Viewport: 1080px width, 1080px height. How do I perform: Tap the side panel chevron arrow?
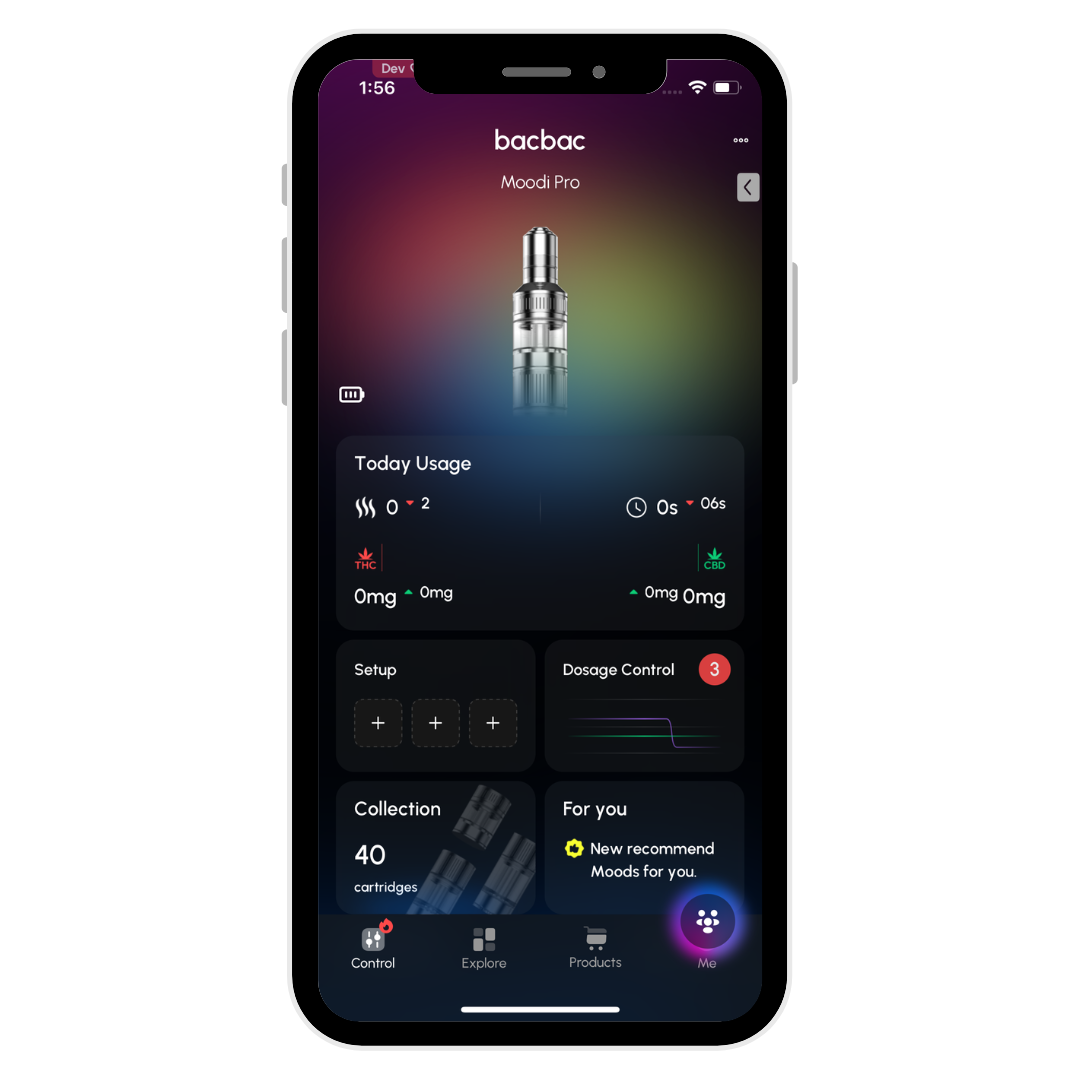point(748,187)
